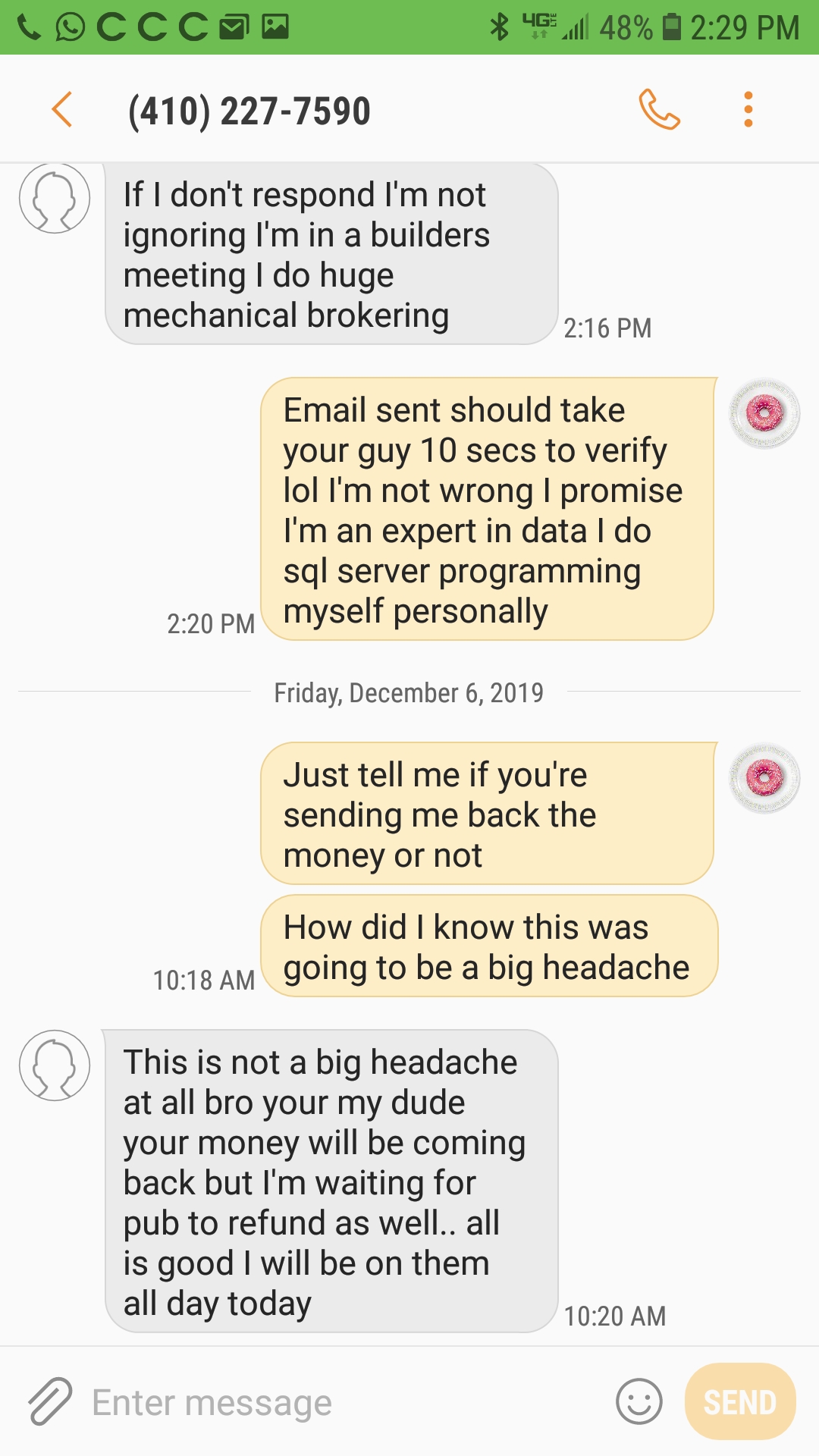This screenshot has height=1456, width=819.
Task: Open the three-dot overflow menu
Action: pos(748,109)
